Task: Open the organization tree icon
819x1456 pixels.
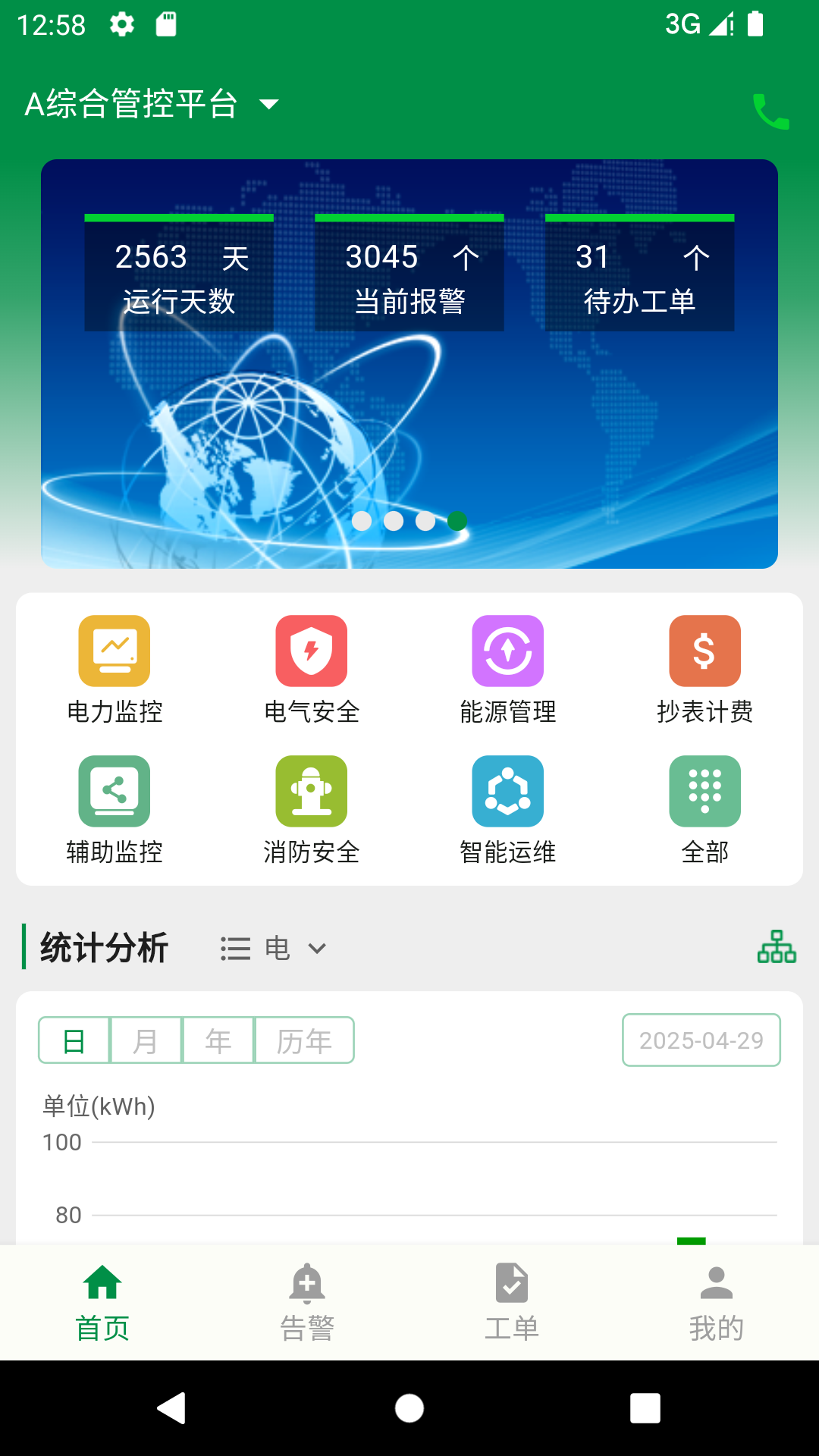Action: click(777, 946)
